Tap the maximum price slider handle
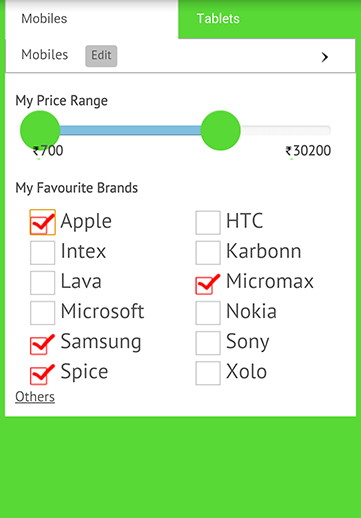Screen dimensions: 361x518 point(221,130)
